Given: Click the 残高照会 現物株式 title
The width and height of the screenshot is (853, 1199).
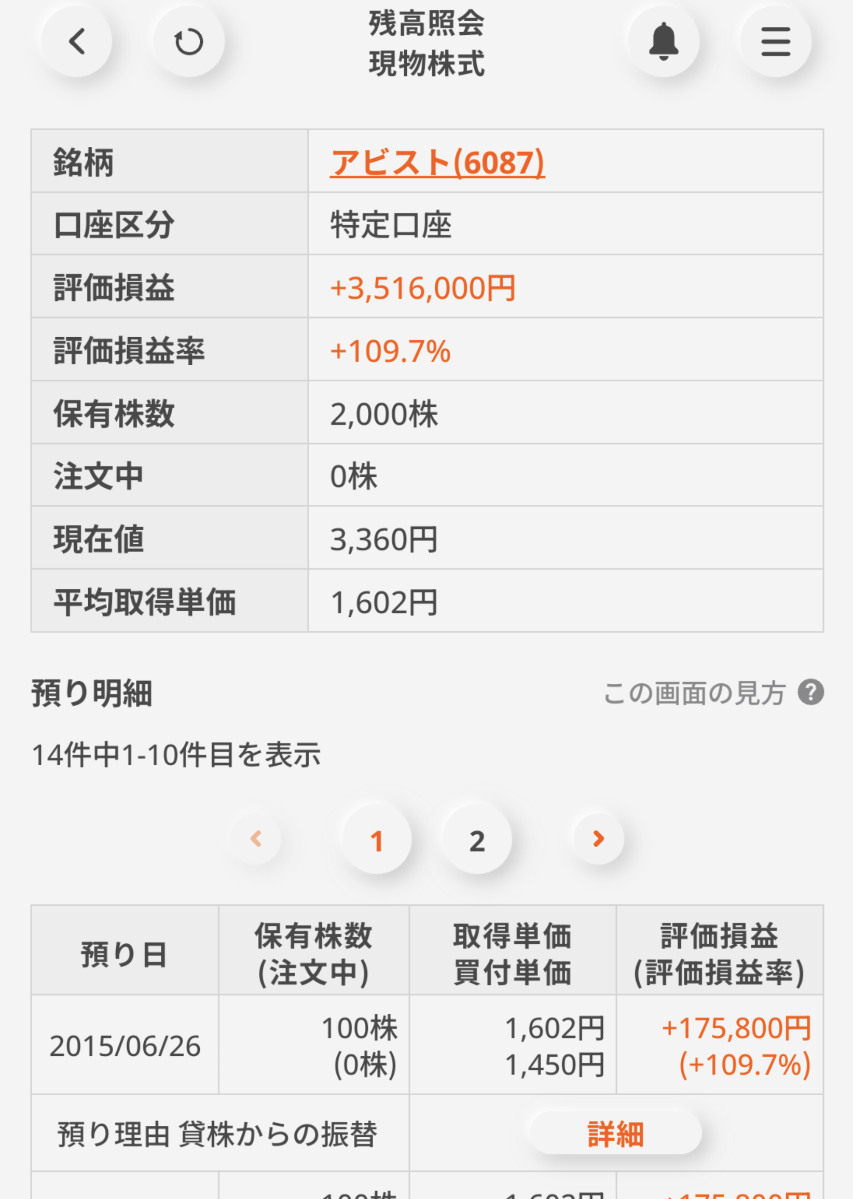Looking at the screenshot, I should (x=425, y=42).
